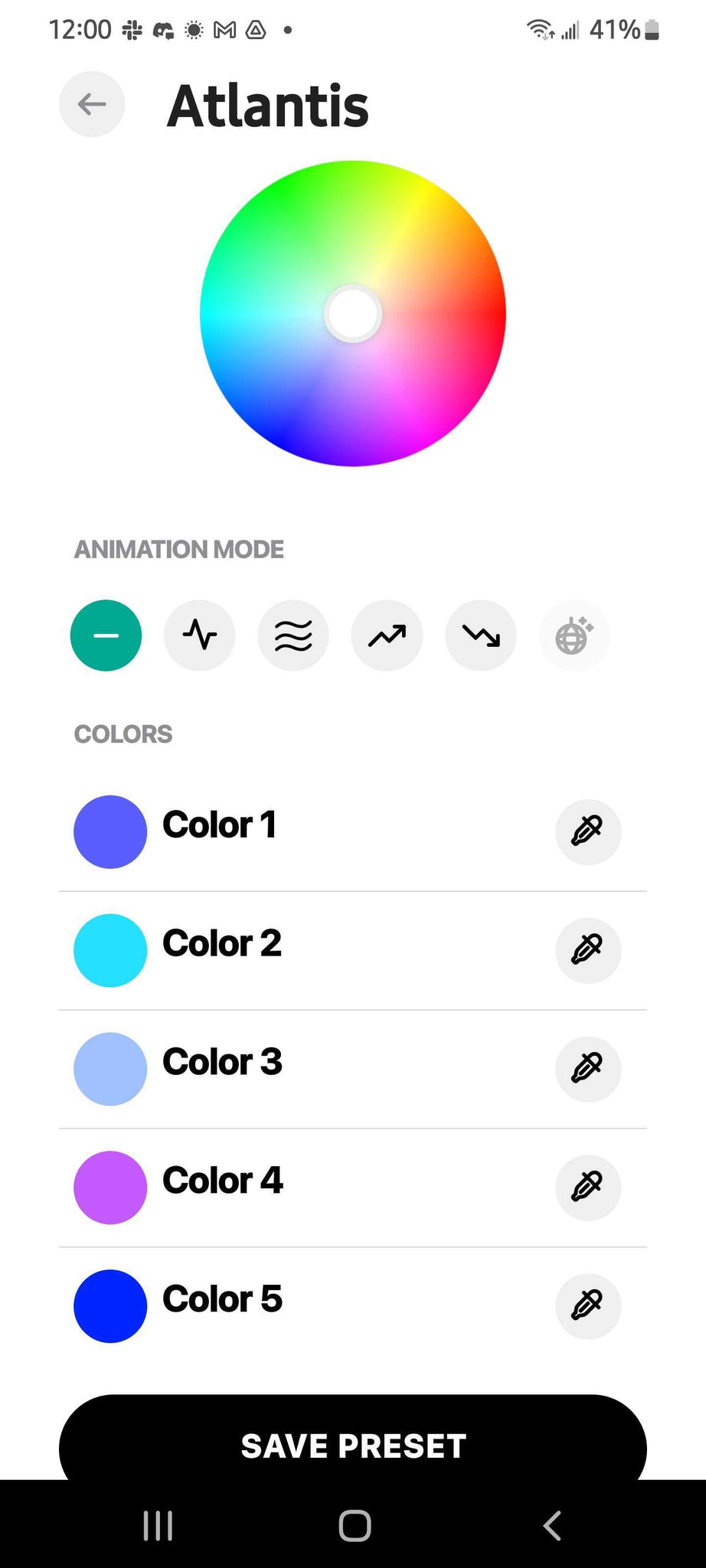Select the waves animation mode
This screenshot has width=706, height=1568.
pyautogui.click(x=293, y=635)
